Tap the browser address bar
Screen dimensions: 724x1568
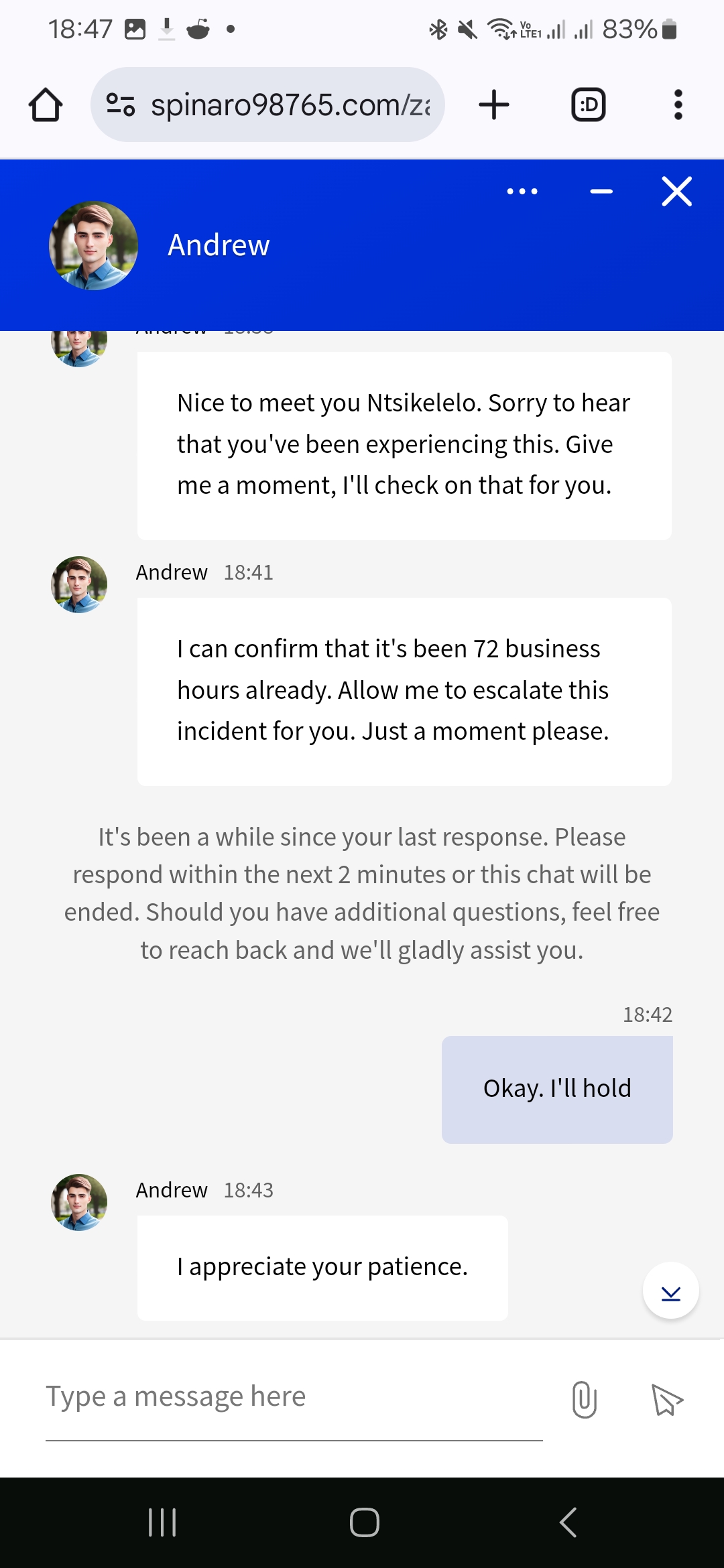pos(268,105)
